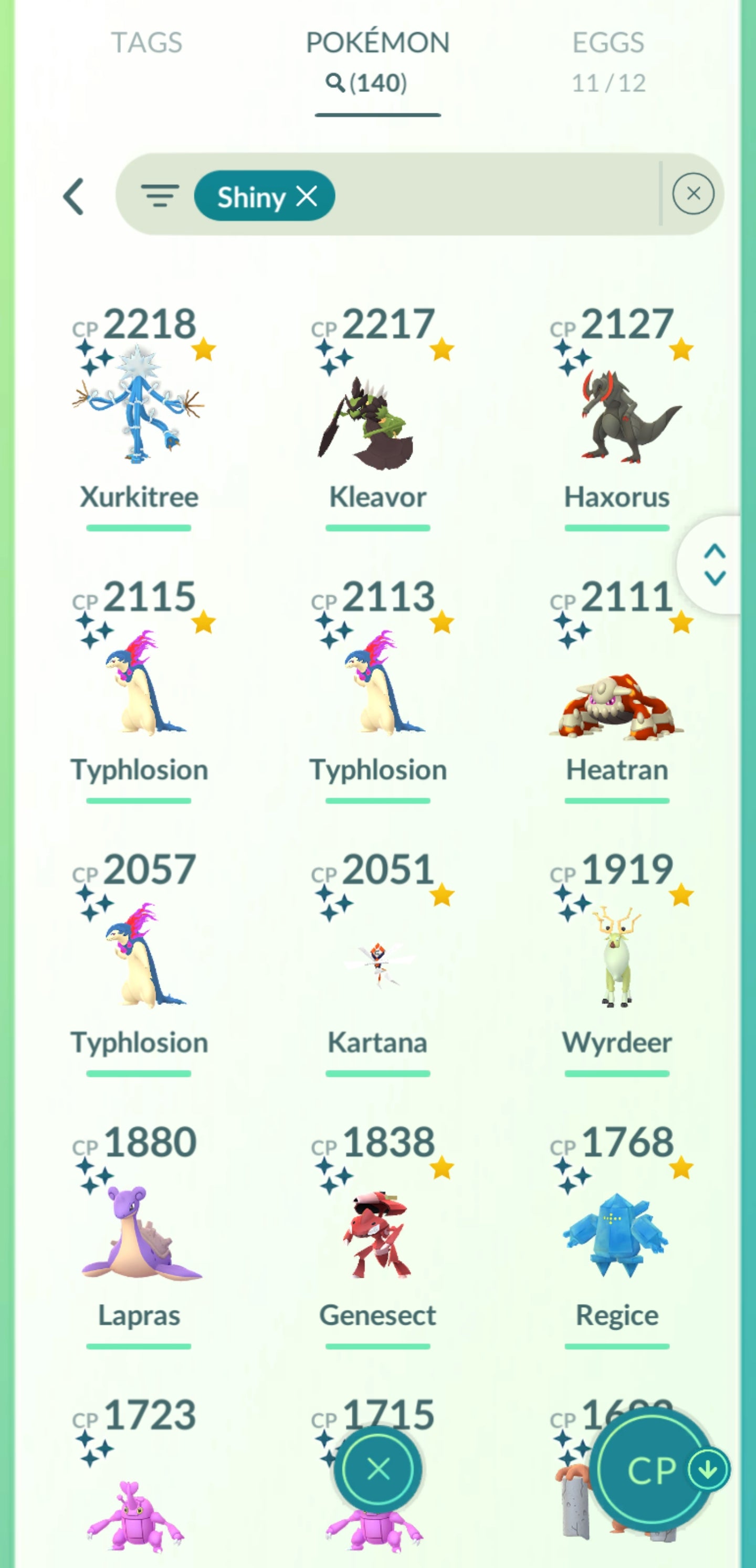Open the search filter options icon
The height and width of the screenshot is (1568, 756).
160,195
